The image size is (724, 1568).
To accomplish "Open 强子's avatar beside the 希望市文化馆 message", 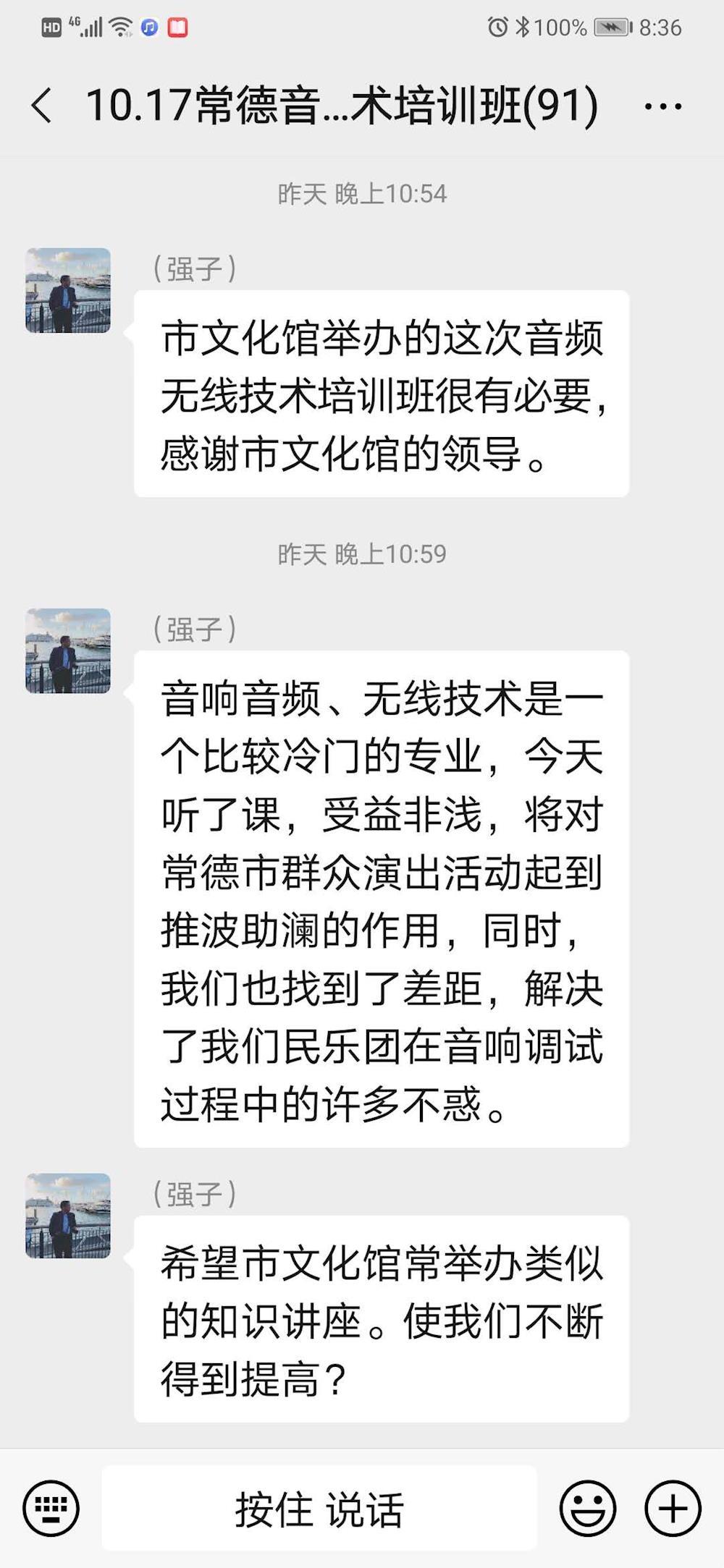I will pos(68,1215).
